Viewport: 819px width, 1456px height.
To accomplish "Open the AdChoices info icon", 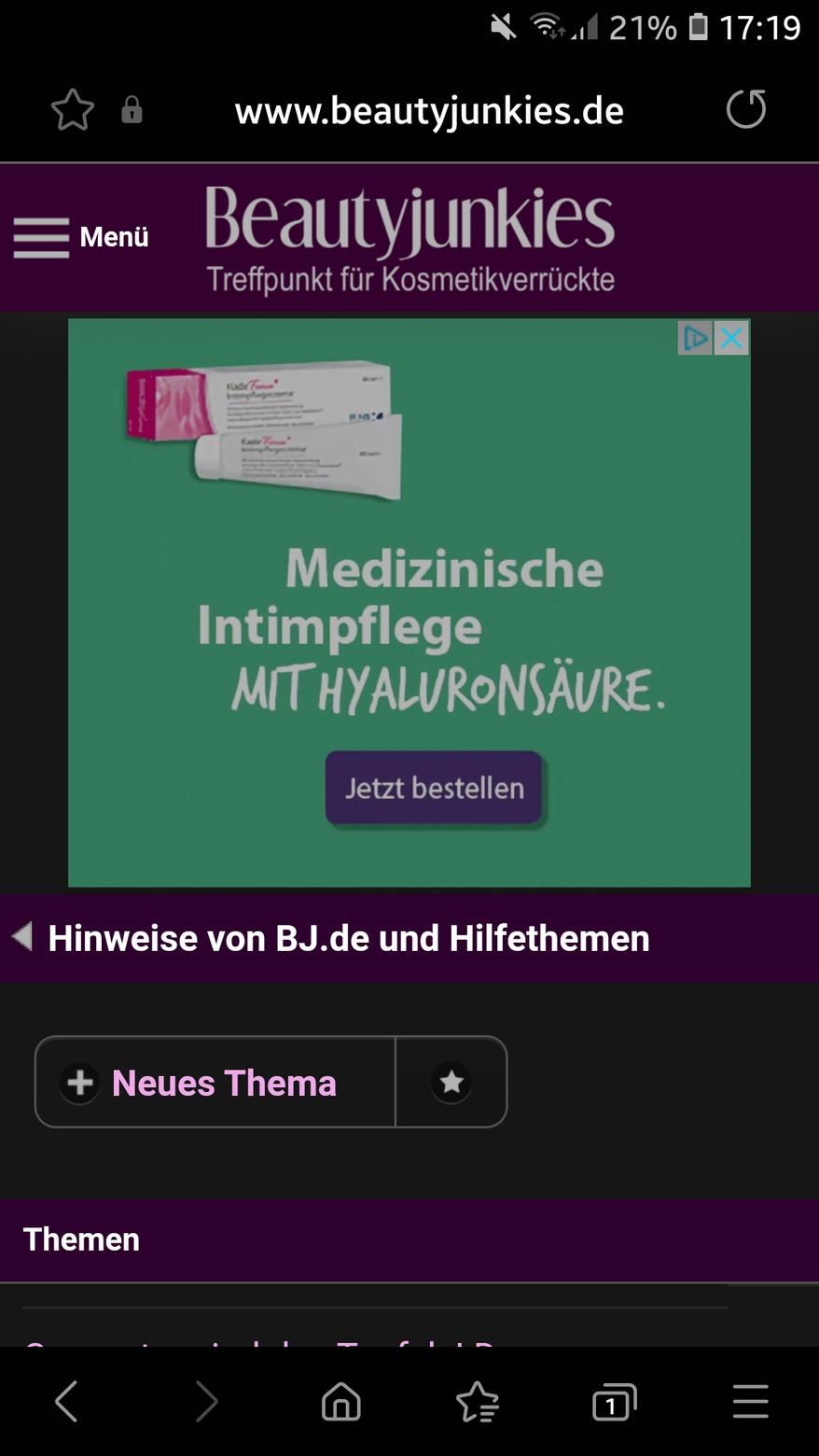I will point(695,338).
